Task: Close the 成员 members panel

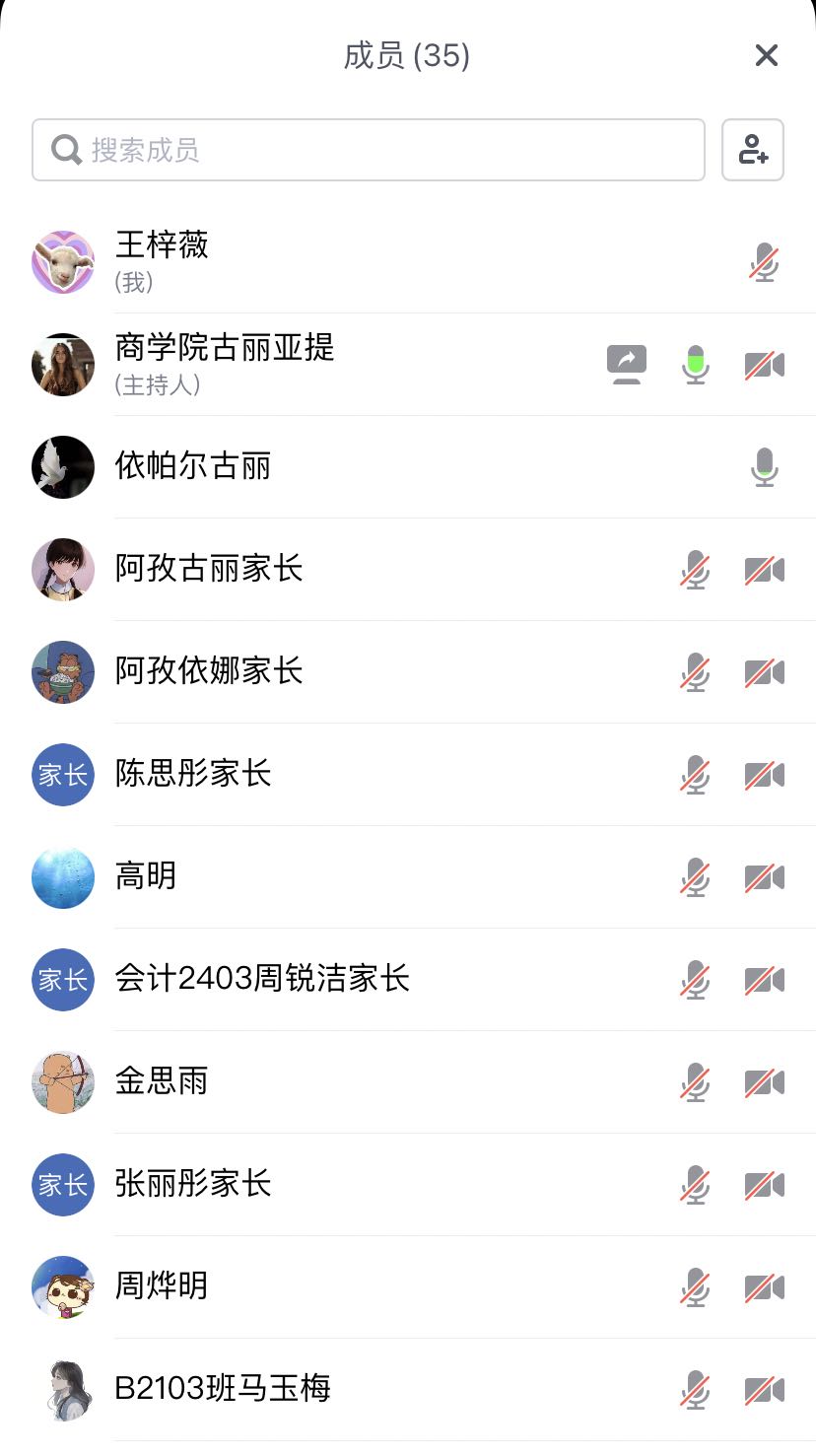Action: click(766, 56)
